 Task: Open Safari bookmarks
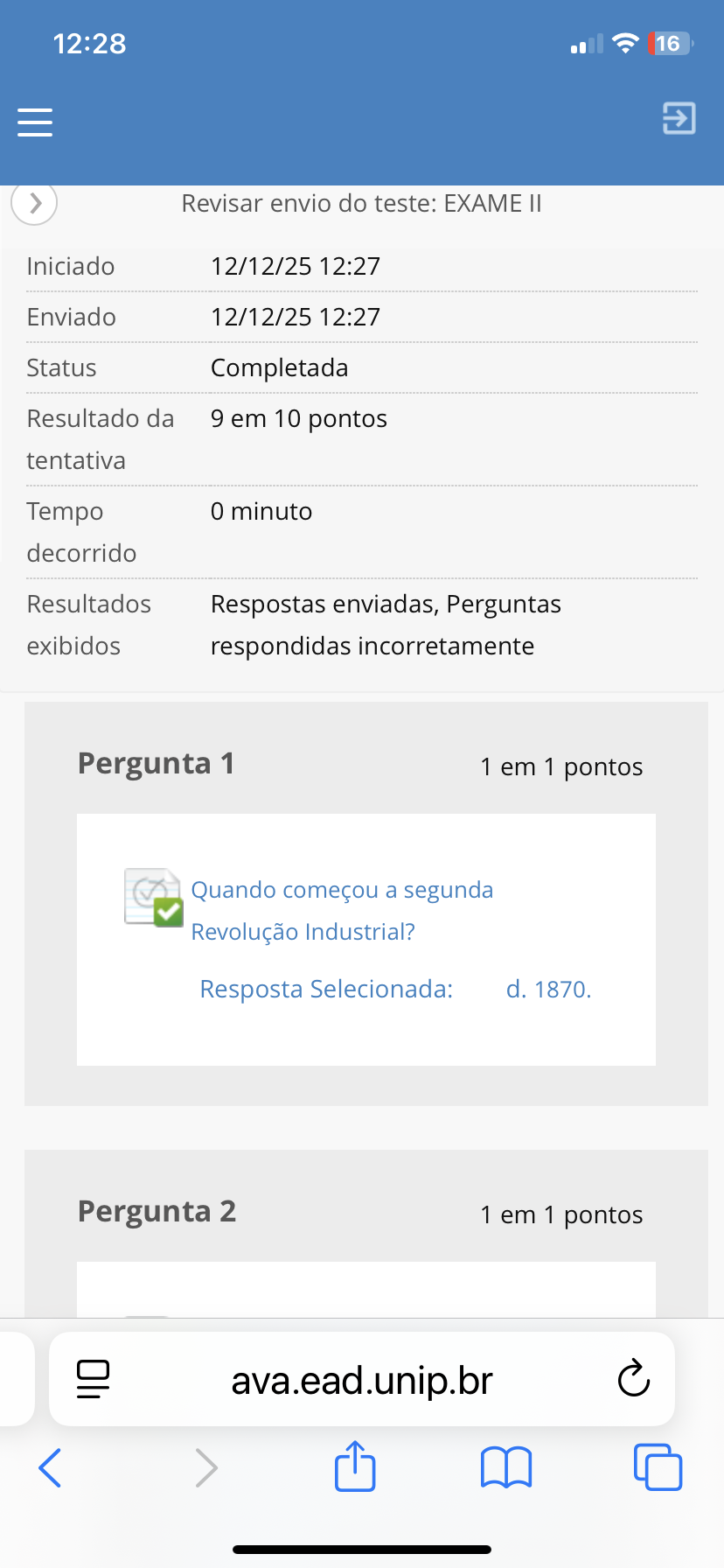[506, 1467]
